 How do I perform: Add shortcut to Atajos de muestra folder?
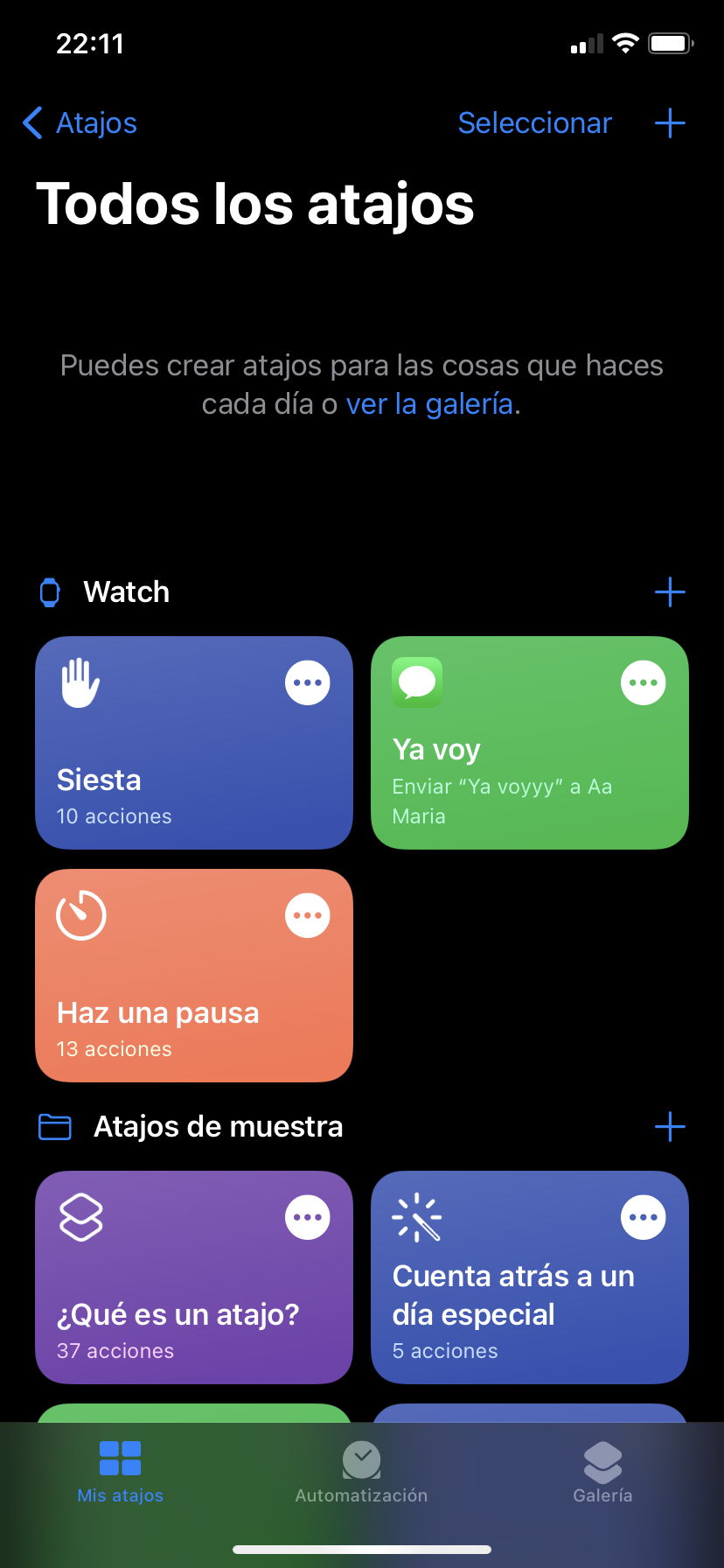pyautogui.click(x=670, y=1127)
